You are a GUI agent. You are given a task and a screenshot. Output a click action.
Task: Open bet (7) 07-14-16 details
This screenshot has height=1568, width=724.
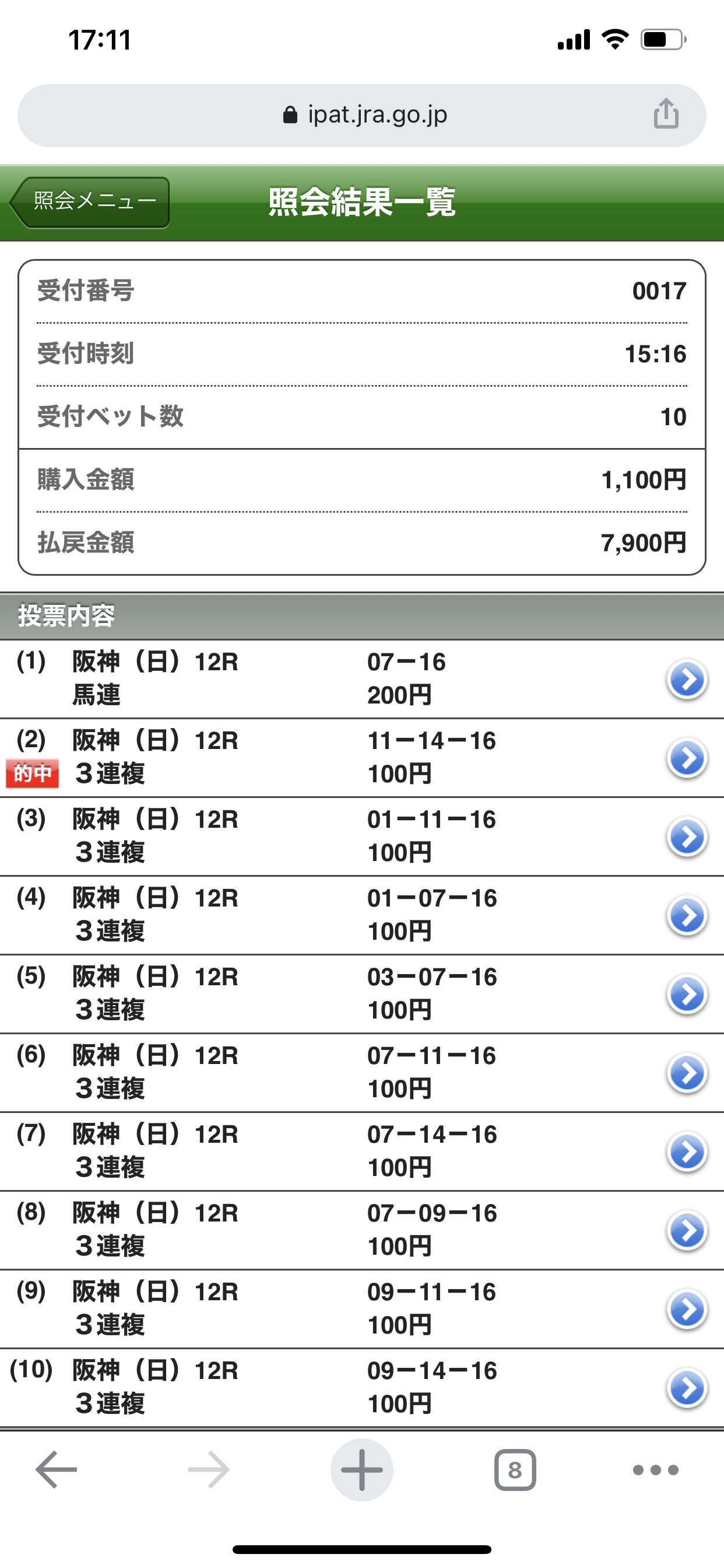(687, 1151)
